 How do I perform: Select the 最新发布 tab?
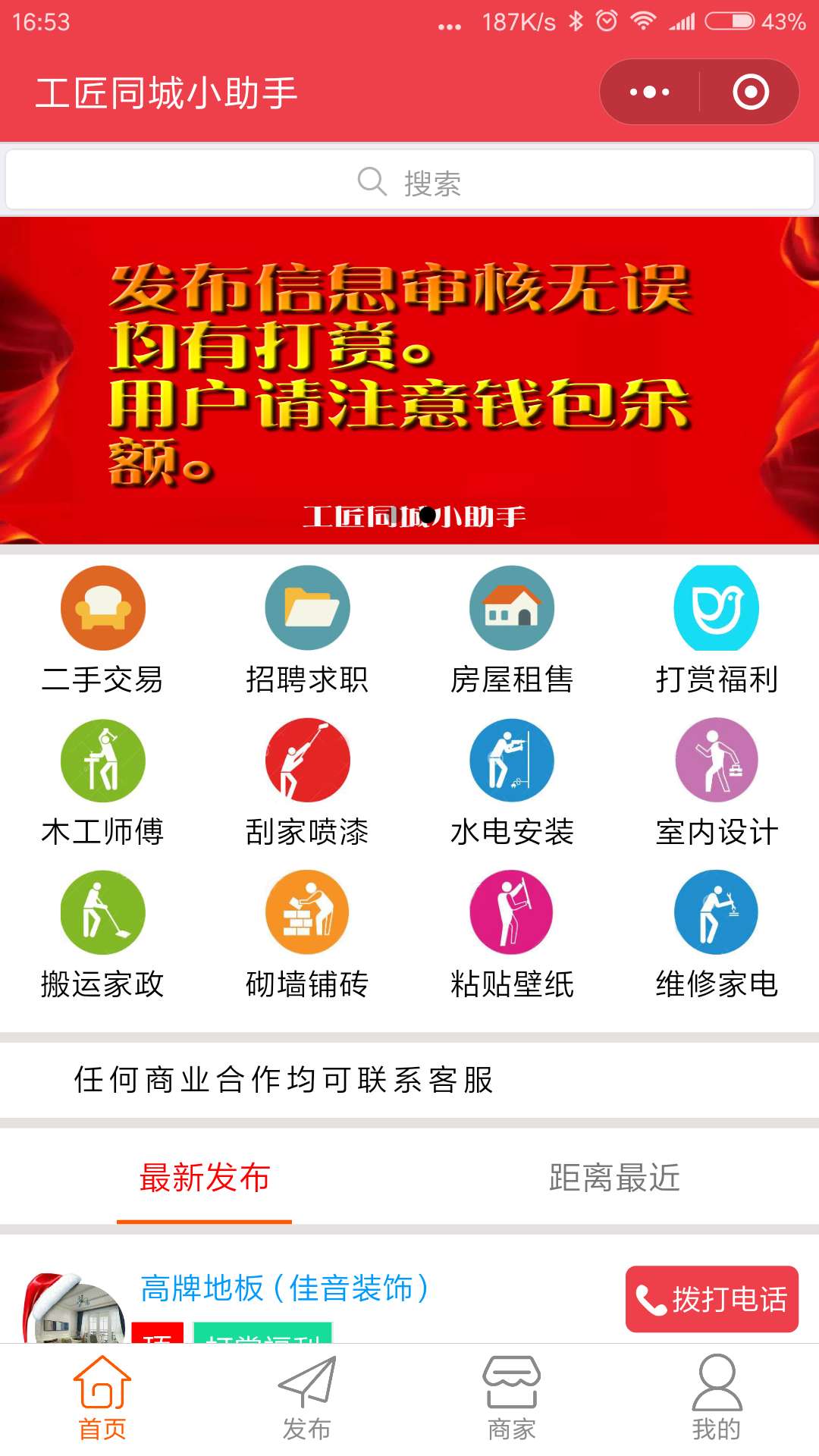click(205, 1178)
